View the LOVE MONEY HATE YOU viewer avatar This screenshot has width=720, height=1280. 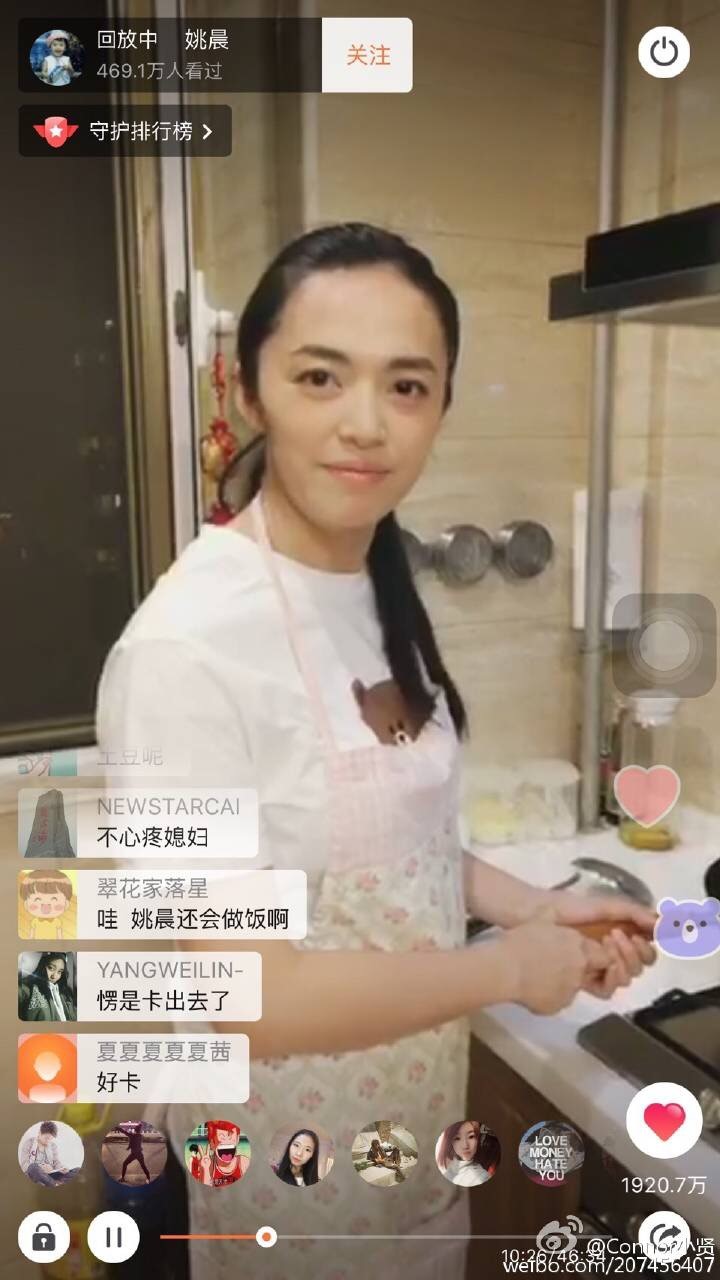(551, 1153)
